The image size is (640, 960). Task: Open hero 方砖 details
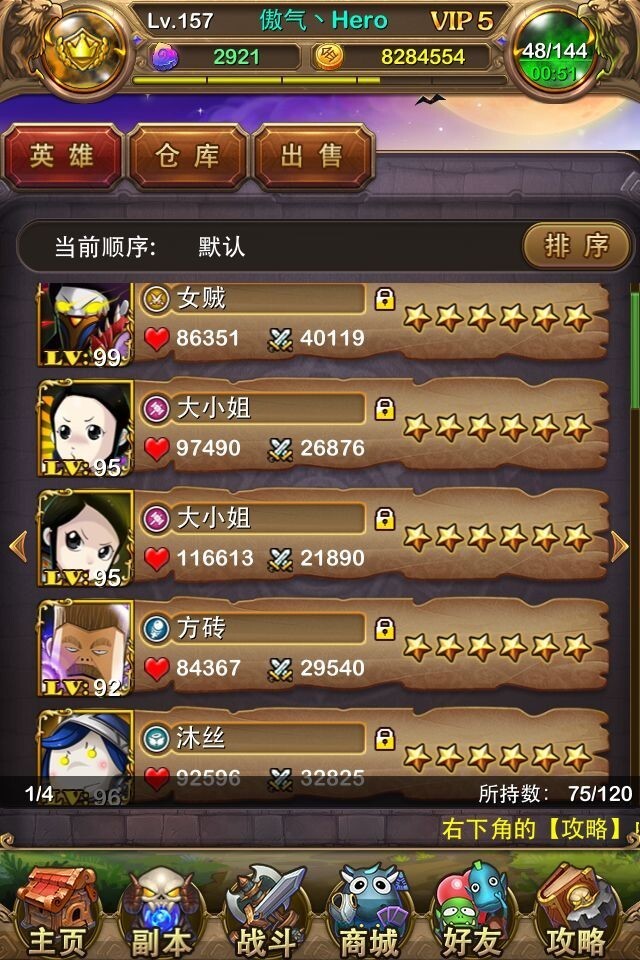(320, 648)
